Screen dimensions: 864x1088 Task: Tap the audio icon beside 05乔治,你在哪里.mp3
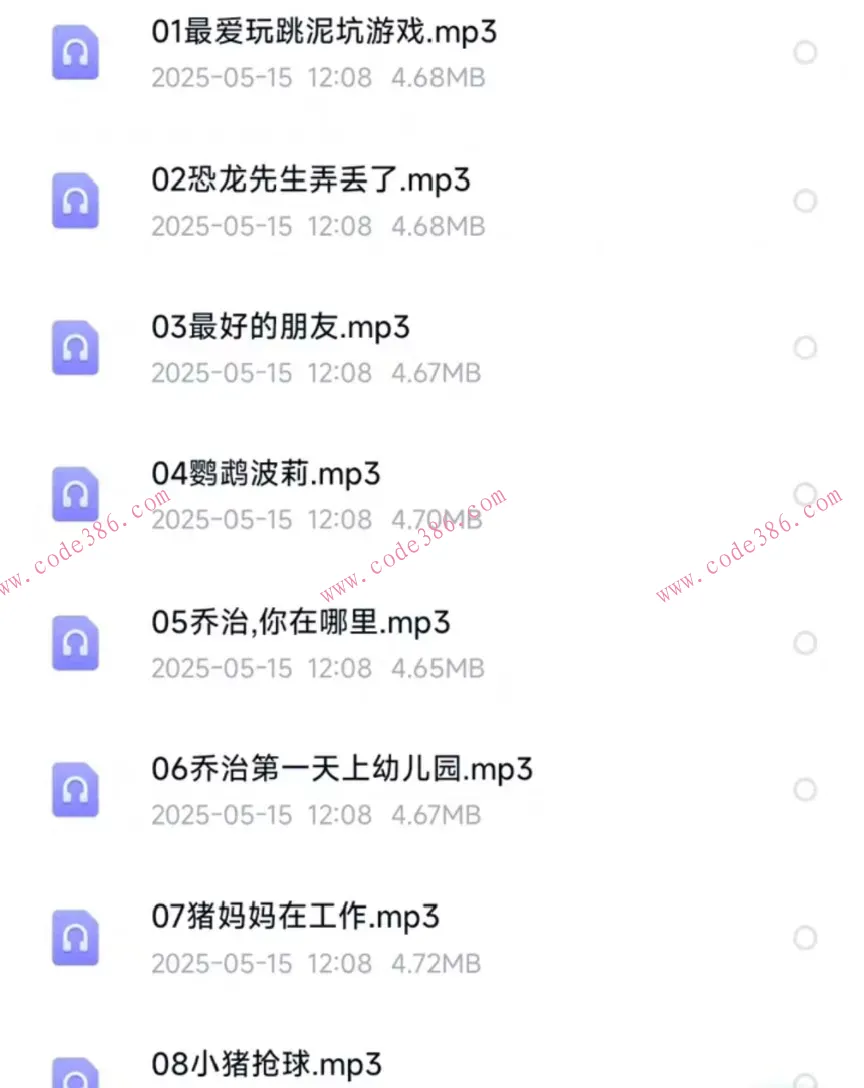(x=75, y=643)
